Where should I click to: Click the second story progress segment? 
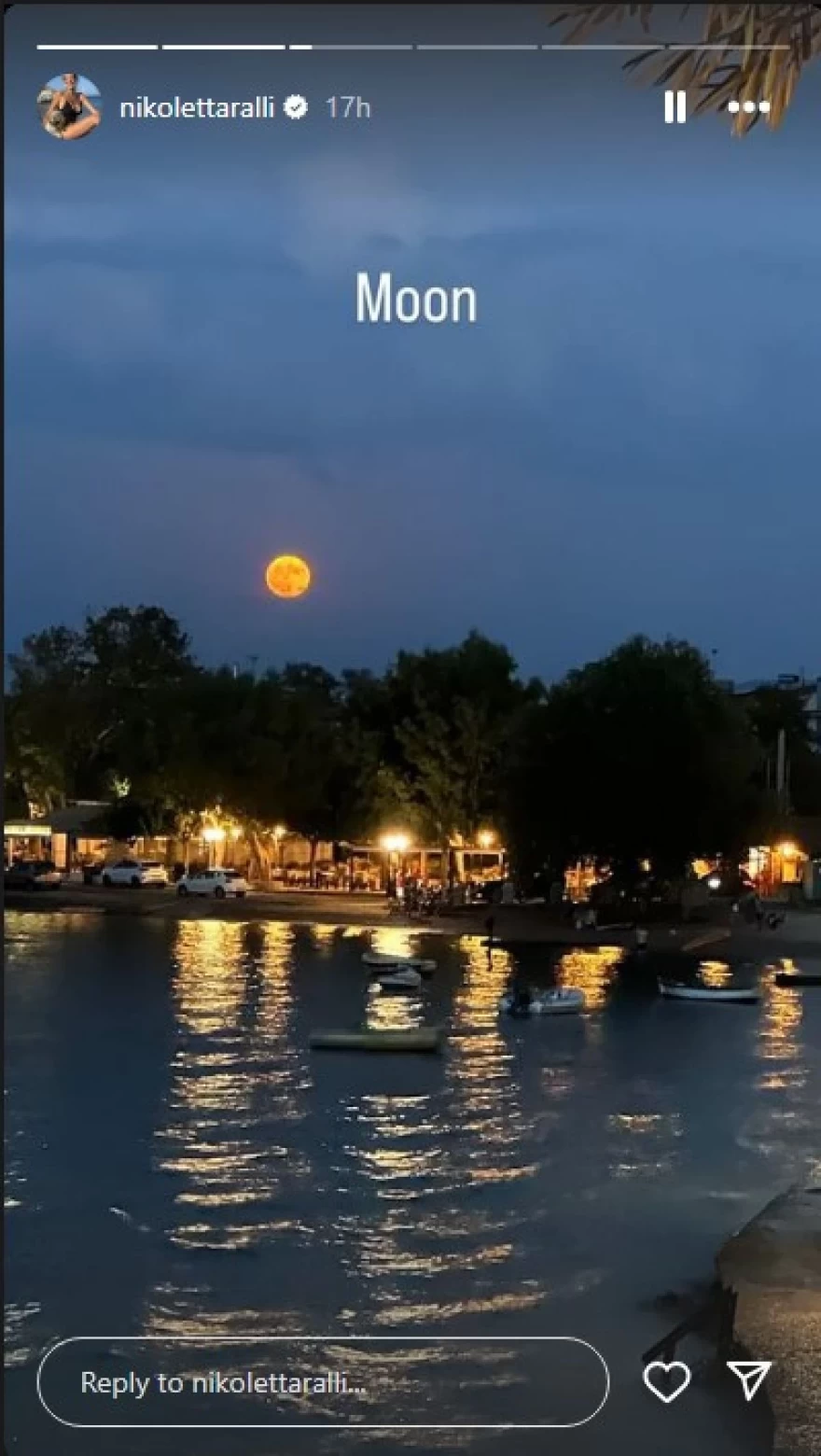tap(224, 42)
